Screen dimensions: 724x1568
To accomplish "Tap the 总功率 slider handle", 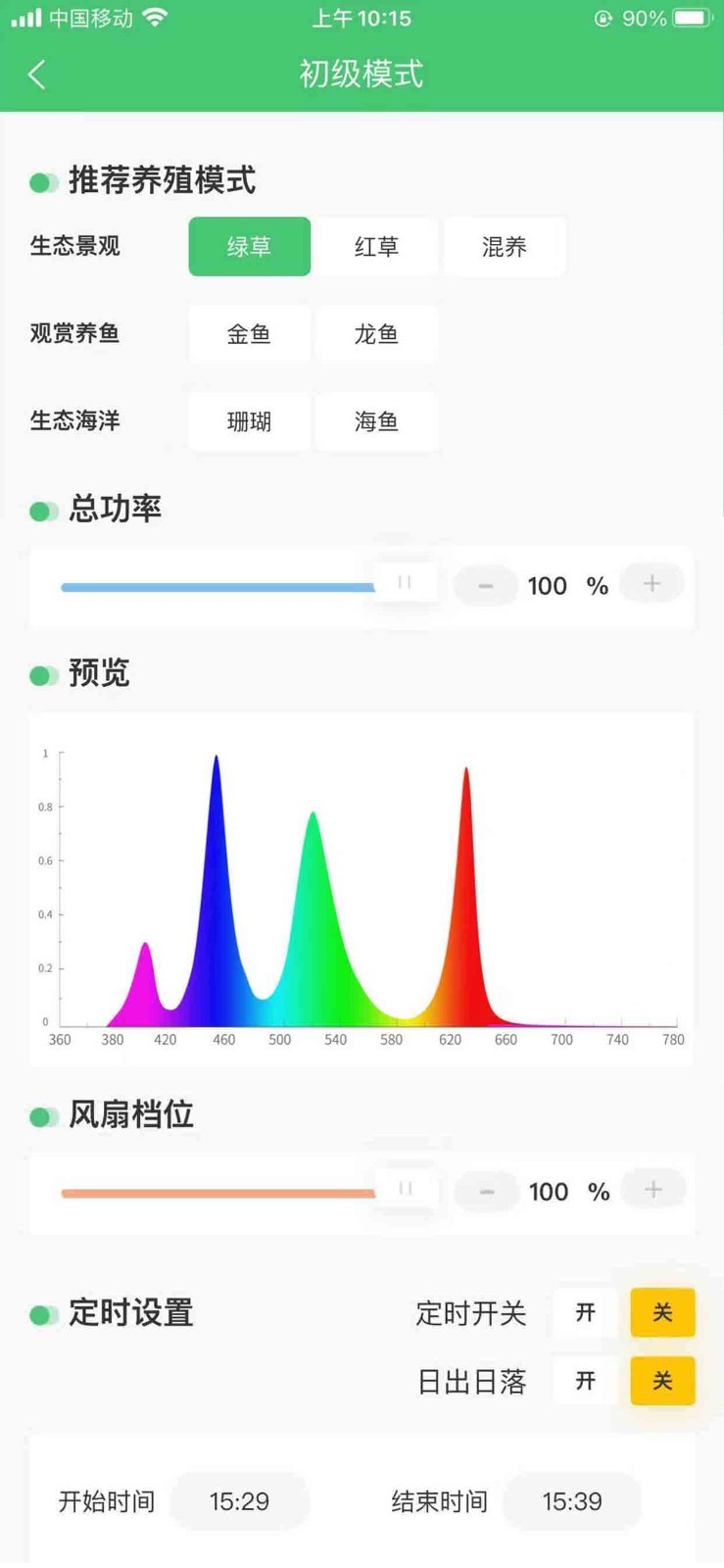I will click(404, 583).
